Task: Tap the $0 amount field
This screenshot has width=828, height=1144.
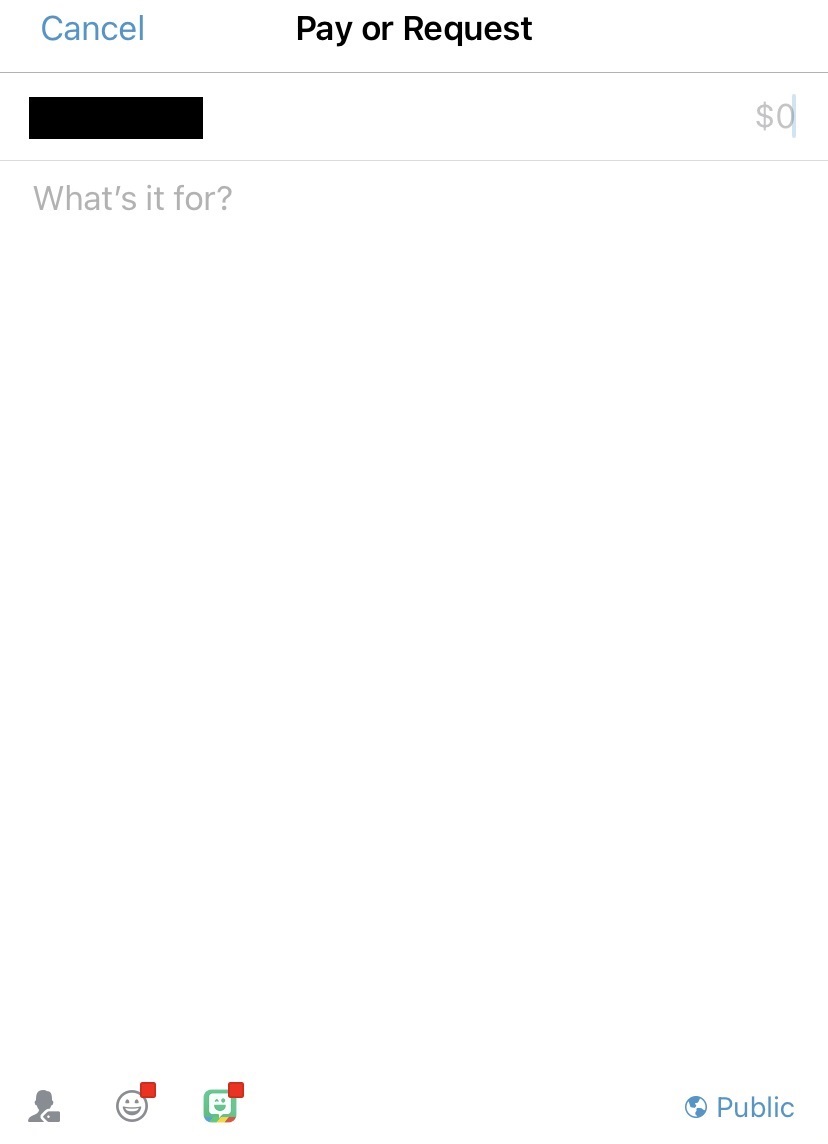Action: (x=773, y=117)
